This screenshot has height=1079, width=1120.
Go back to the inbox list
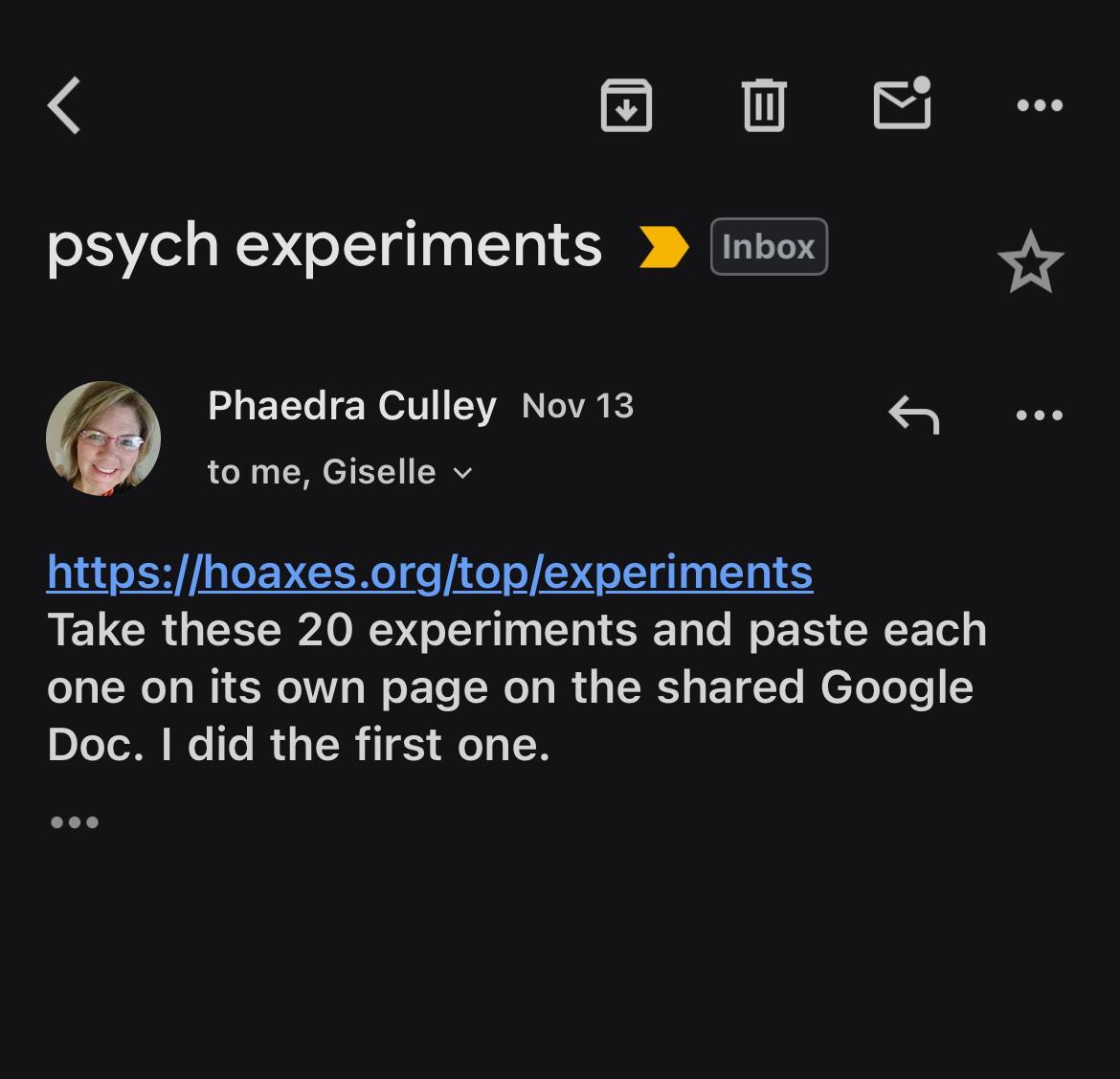(x=65, y=105)
